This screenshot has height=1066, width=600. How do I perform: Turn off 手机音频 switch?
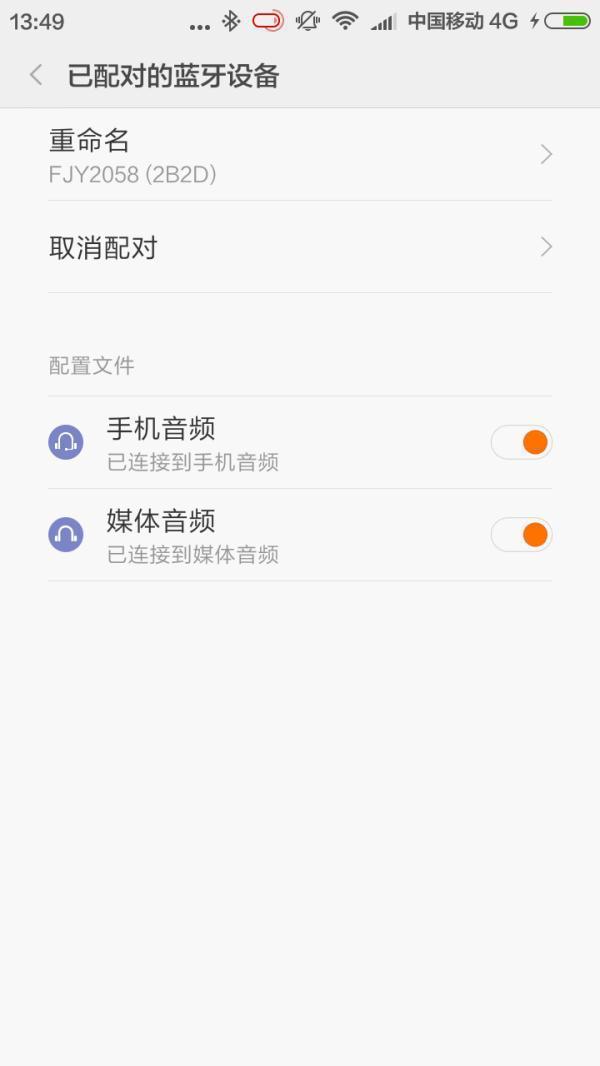pyautogui.click(x=521, y=442)
